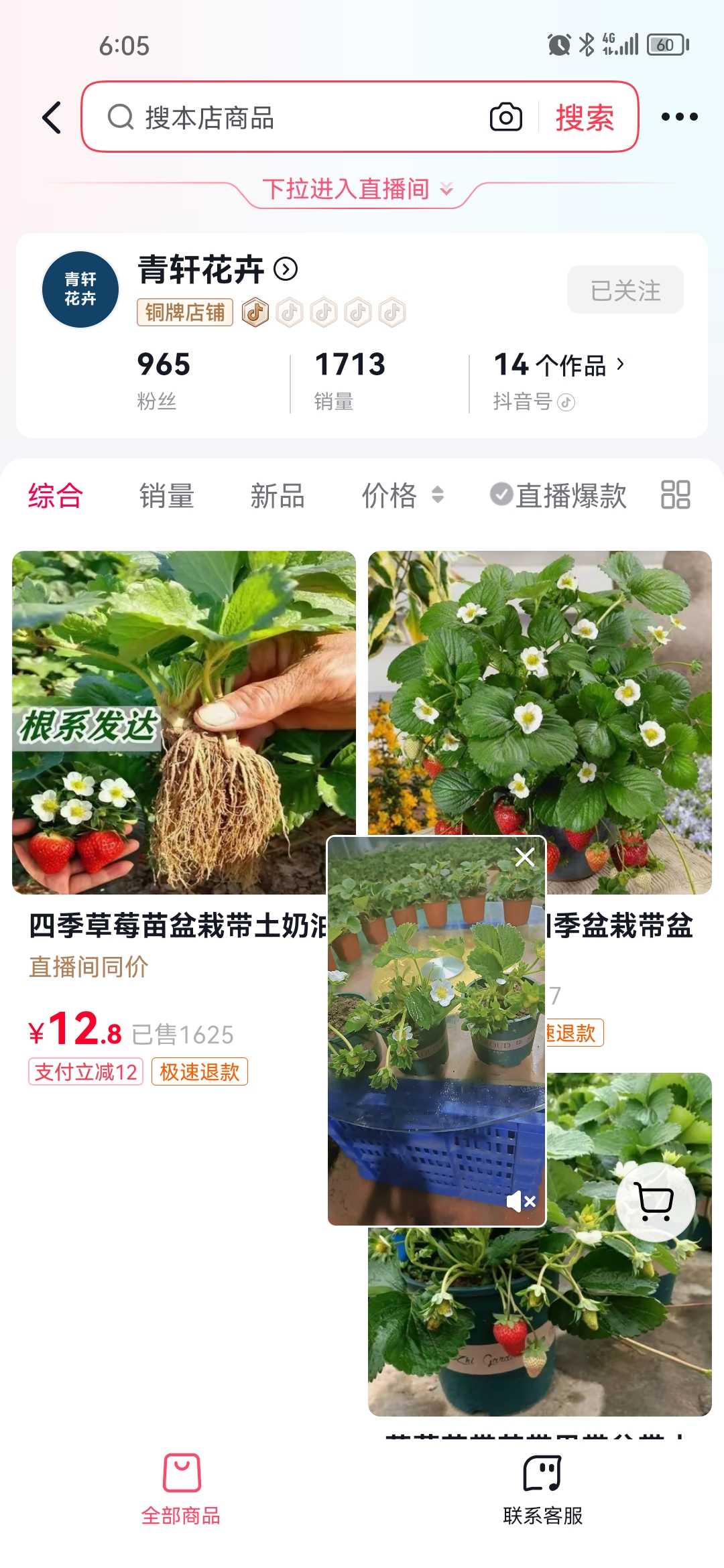Tap the red 搜索 button
This screenshot has width=724, height=1568.
click(585, 118)
